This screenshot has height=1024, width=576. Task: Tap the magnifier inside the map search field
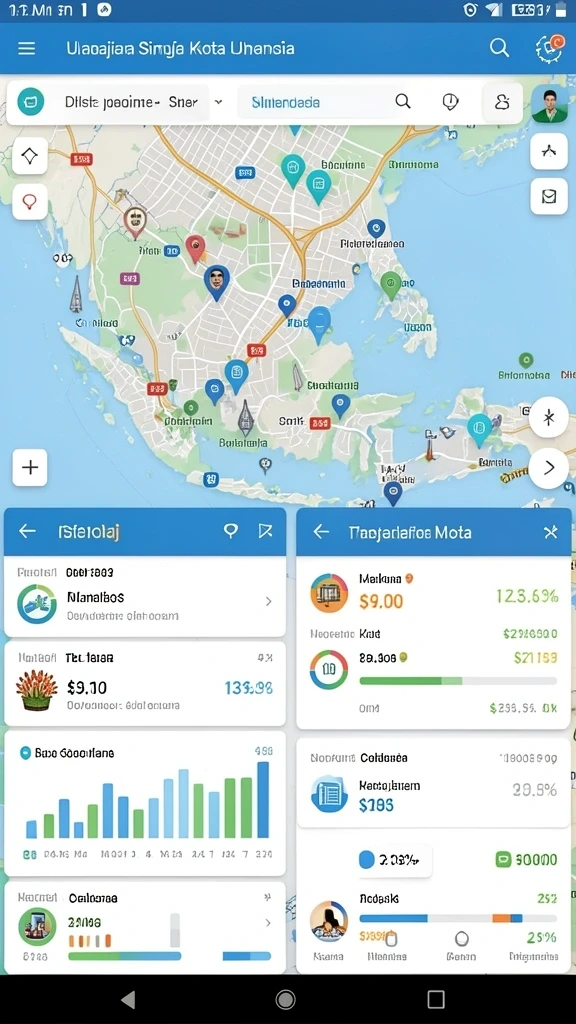click(403, 102)
